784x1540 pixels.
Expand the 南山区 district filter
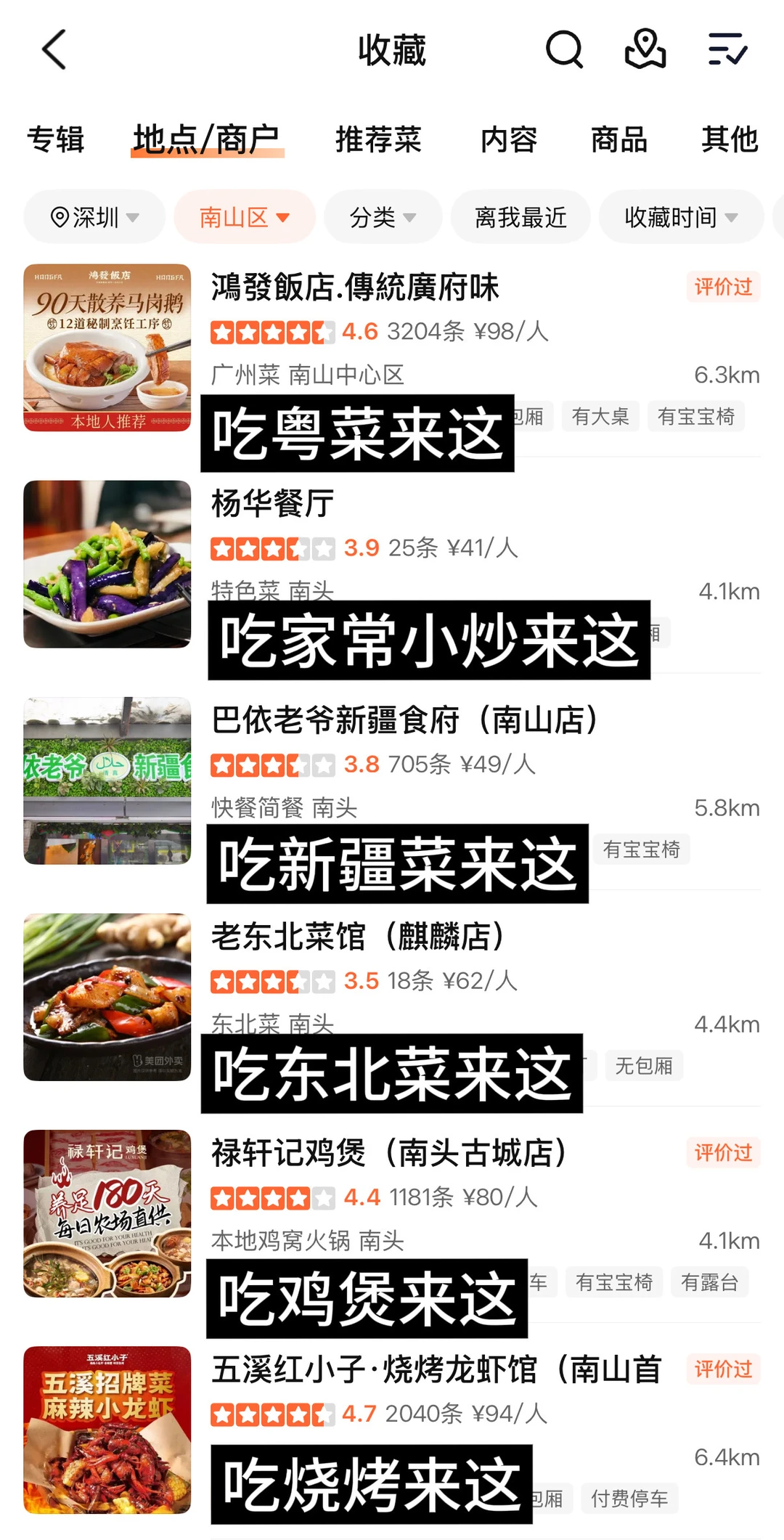tap(245, 217)
